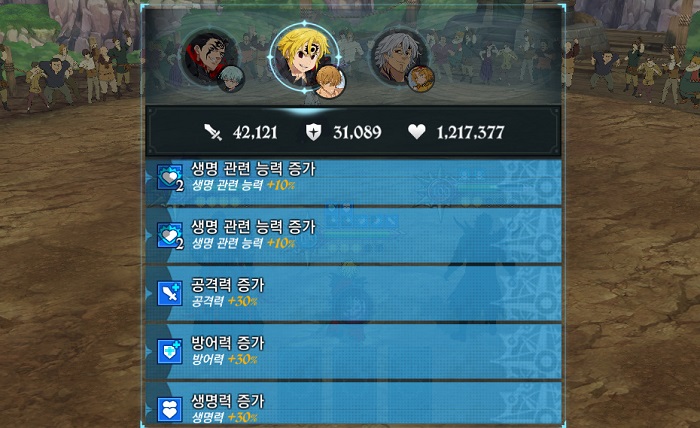Select the blonde hero portrait in the center

coord(303,54)
